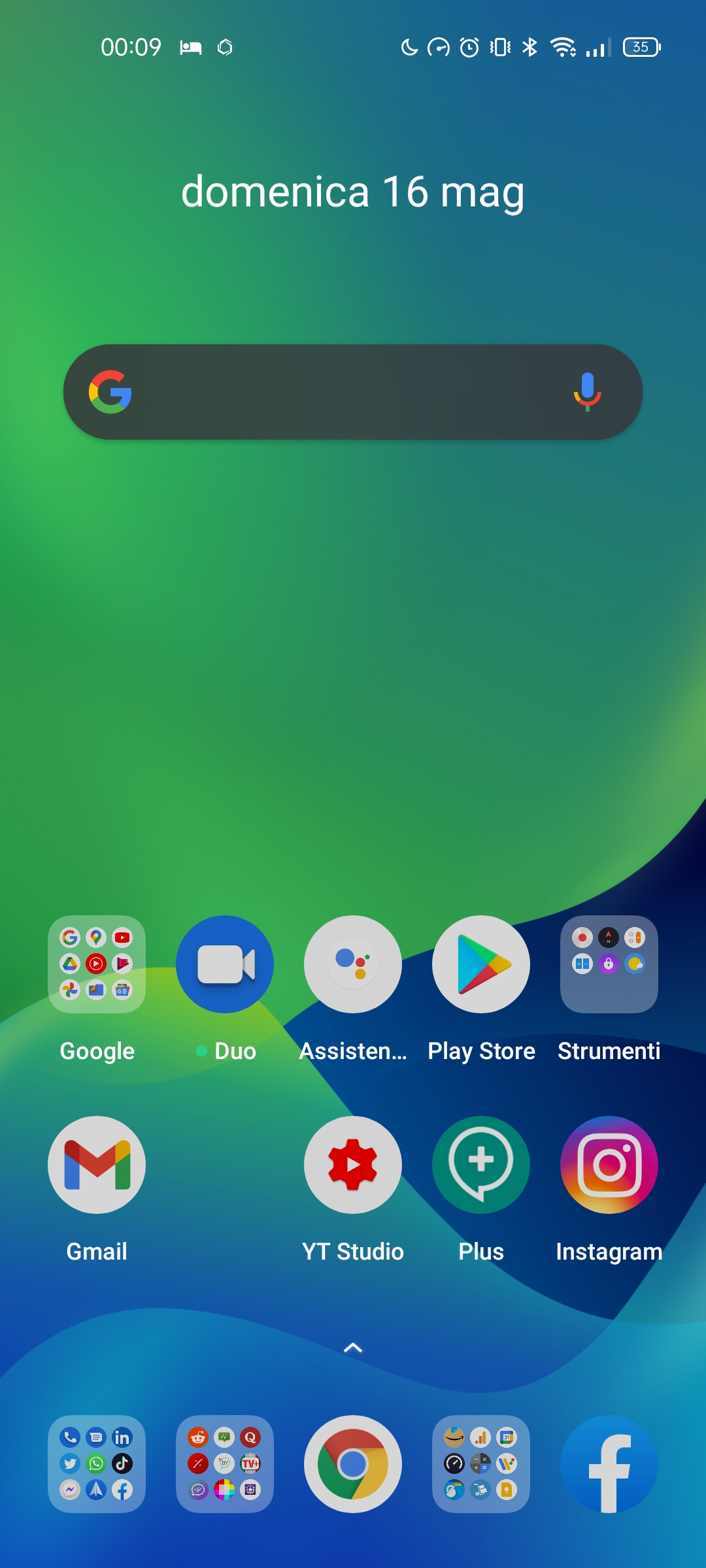Open the dock folder containing Reddit
The image size is (706, 1568).
pyautogui.click(x=225, y=1464)
